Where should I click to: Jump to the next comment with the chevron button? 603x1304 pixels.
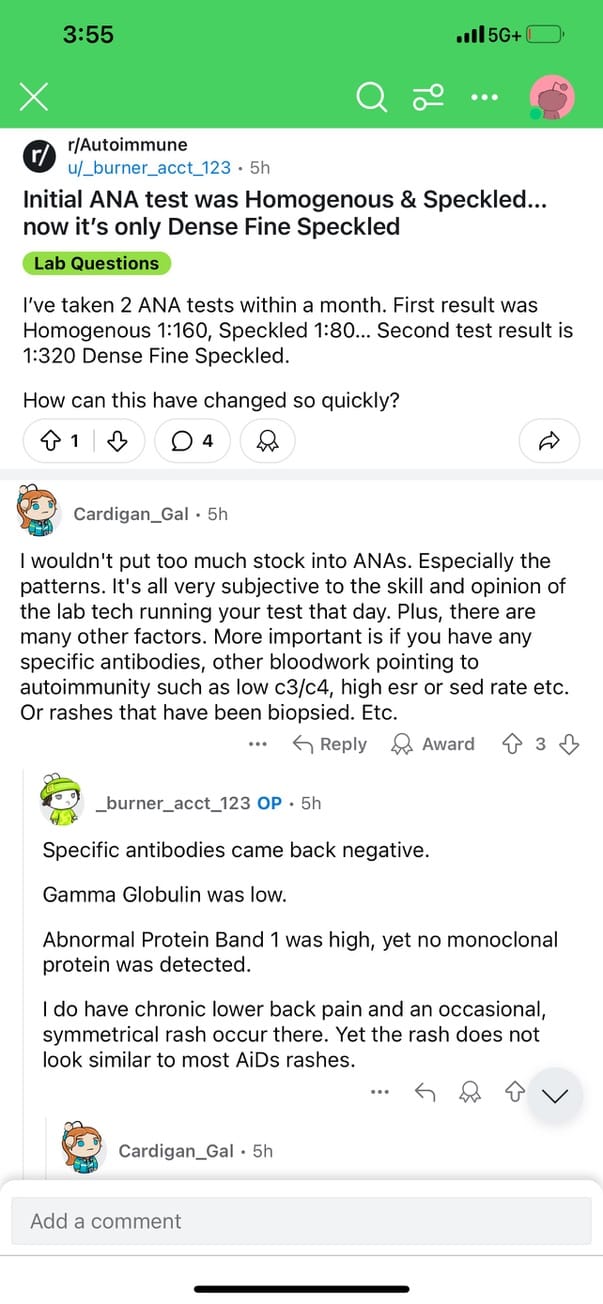(554, 1096)
